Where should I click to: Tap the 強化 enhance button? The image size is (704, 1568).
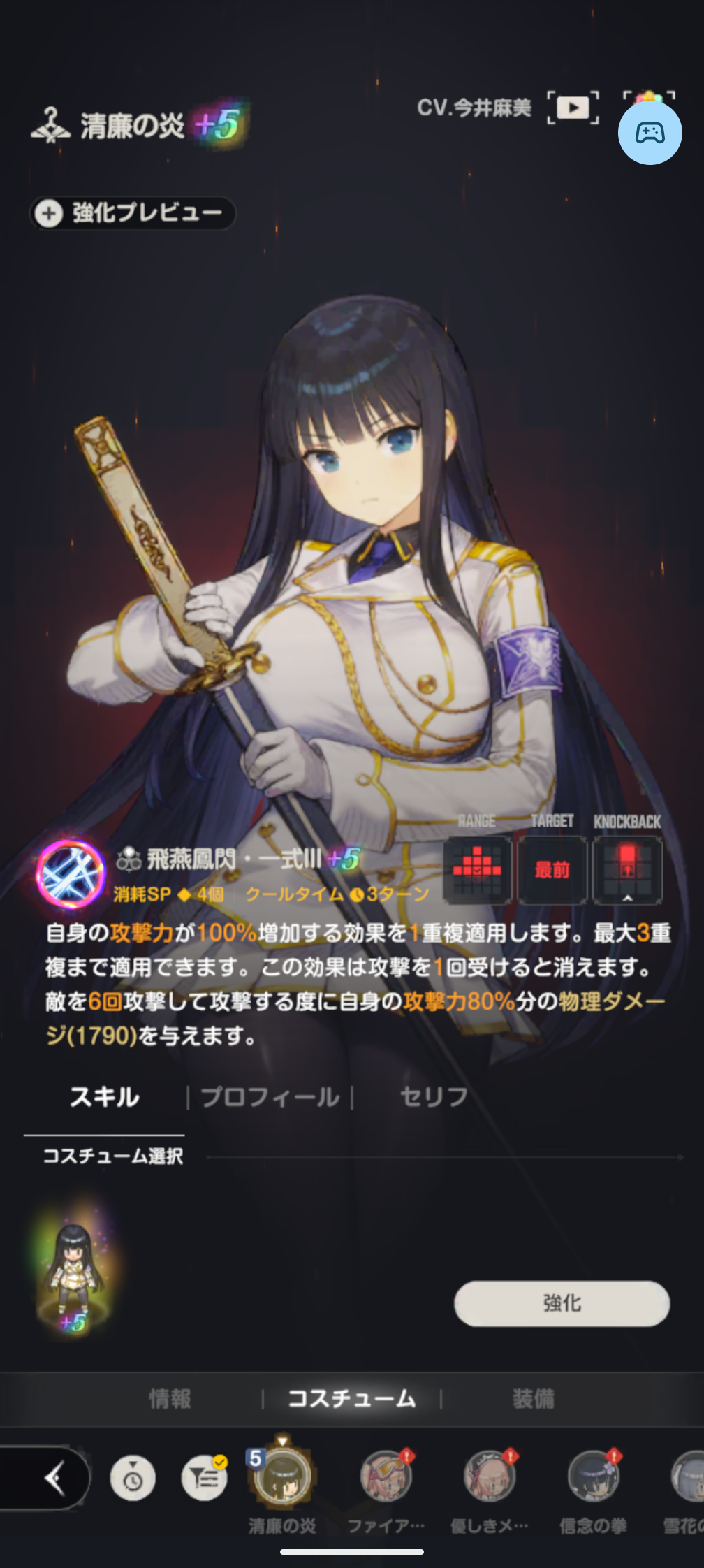pos(562,1303)
